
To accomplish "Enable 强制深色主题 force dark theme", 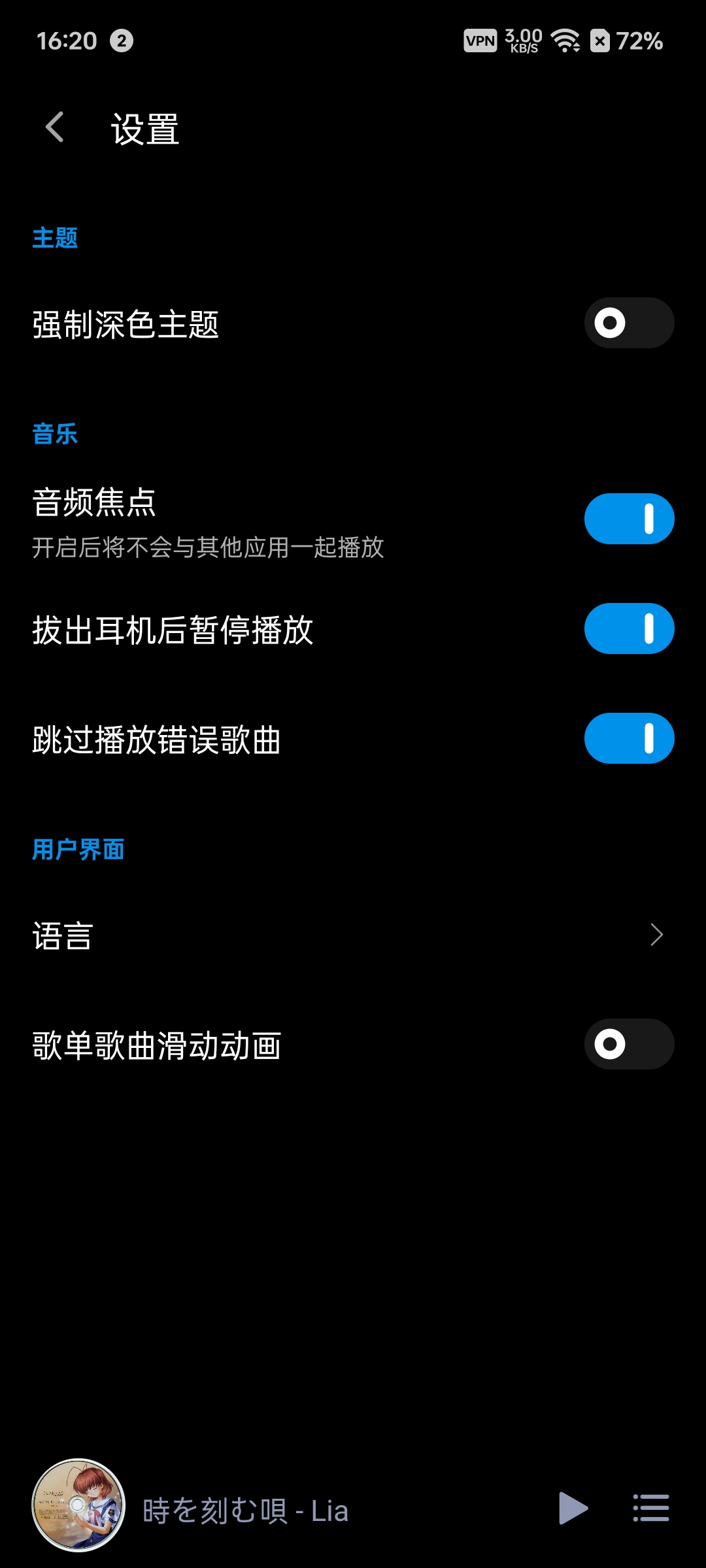I will 628,322.
